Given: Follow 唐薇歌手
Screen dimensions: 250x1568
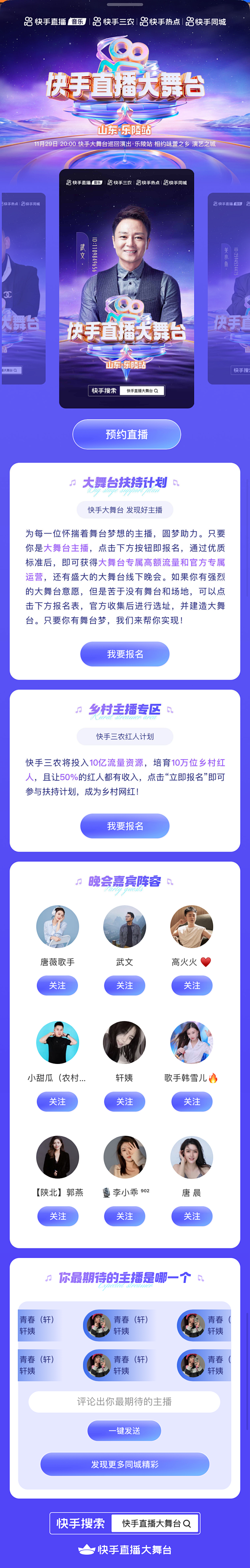Looking at the screenshot, I should 57,985.
